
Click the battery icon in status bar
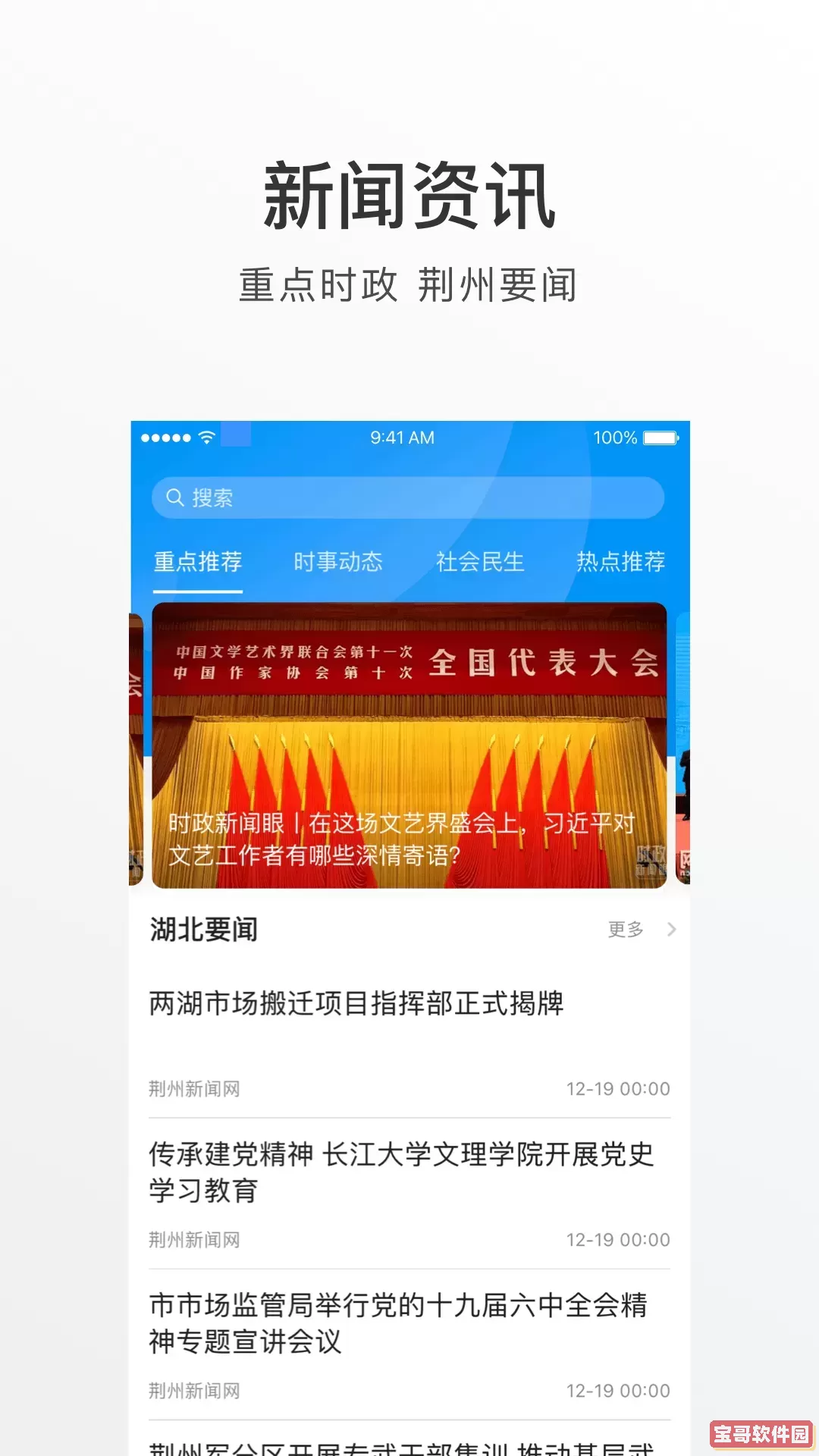(659, 438)
